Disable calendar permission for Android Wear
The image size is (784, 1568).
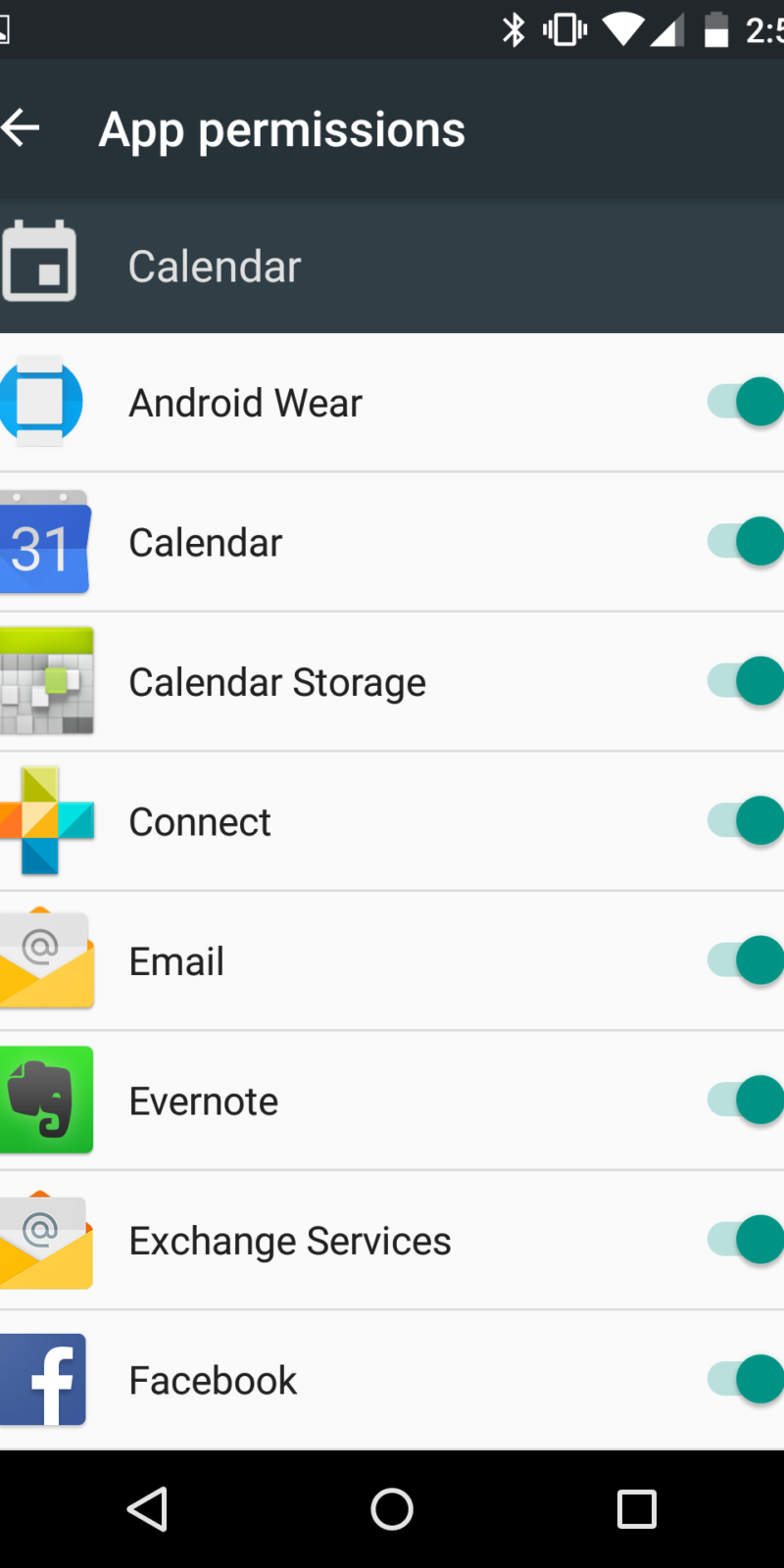coord(745,402)
